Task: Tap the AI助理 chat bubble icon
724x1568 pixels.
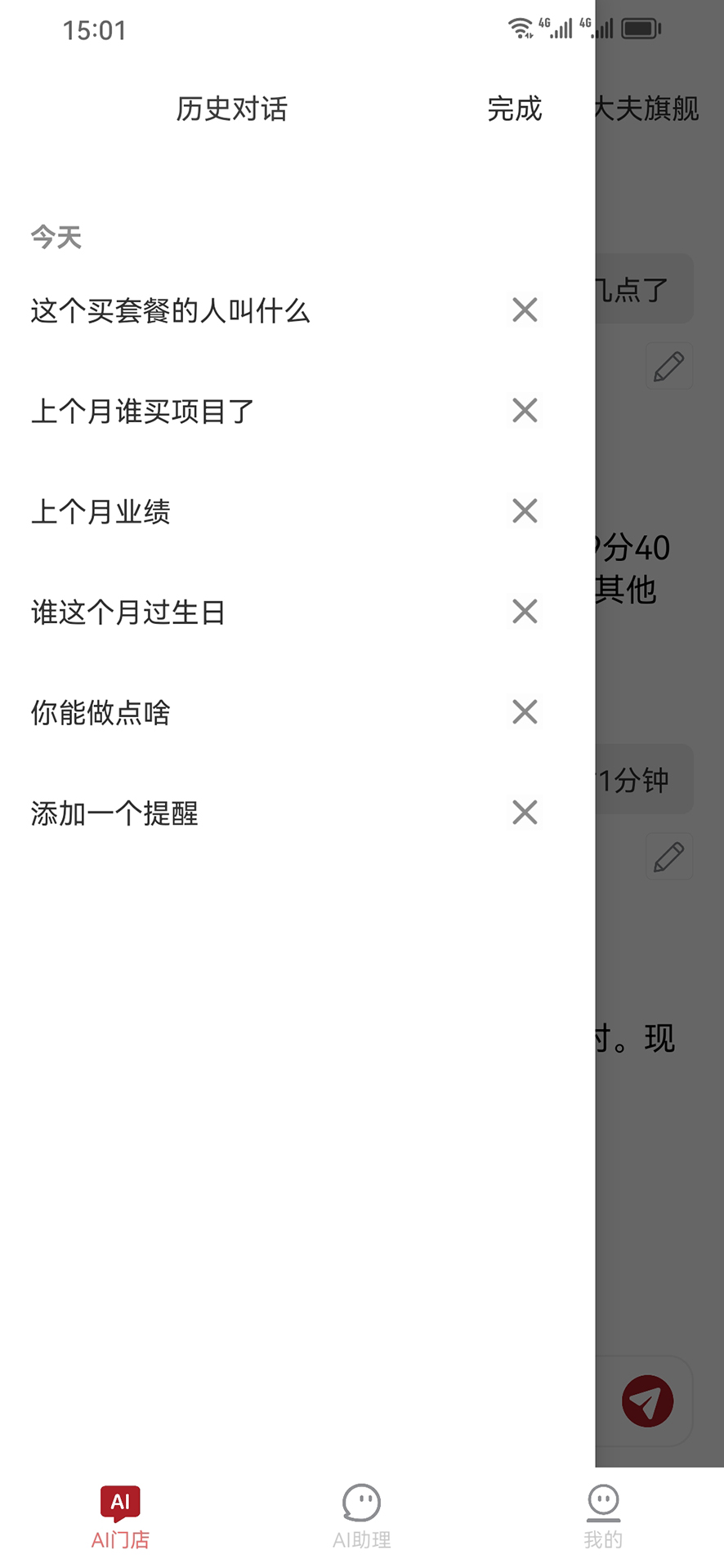Action: pos(362,1501)
